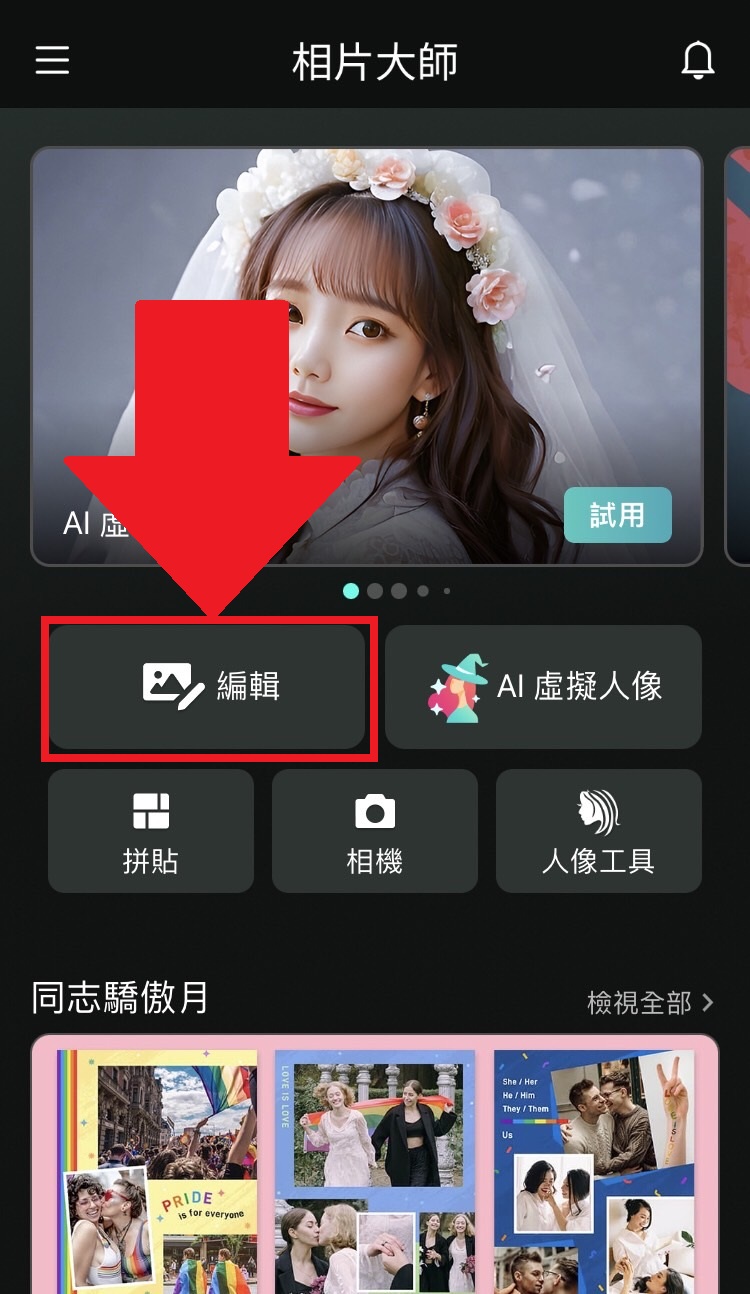The image size is (750, 1294).
Task: Open the 拼貼 collage tool
Action: [151, 831]
